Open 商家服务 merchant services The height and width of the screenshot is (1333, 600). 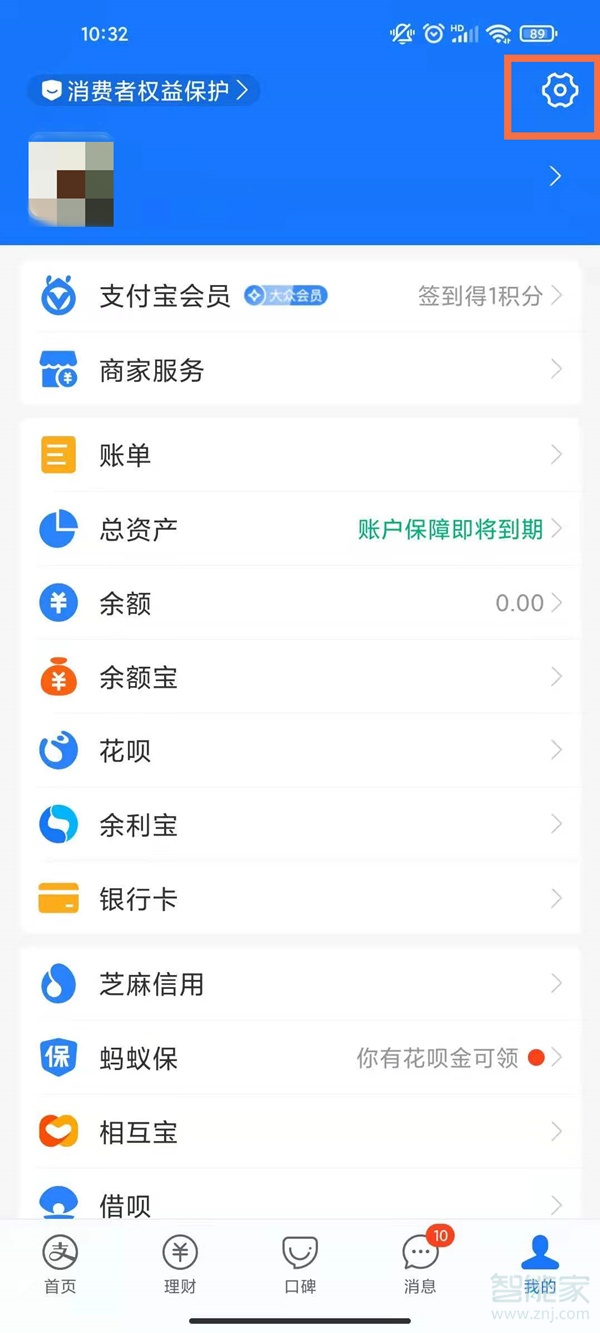point(300,370)
